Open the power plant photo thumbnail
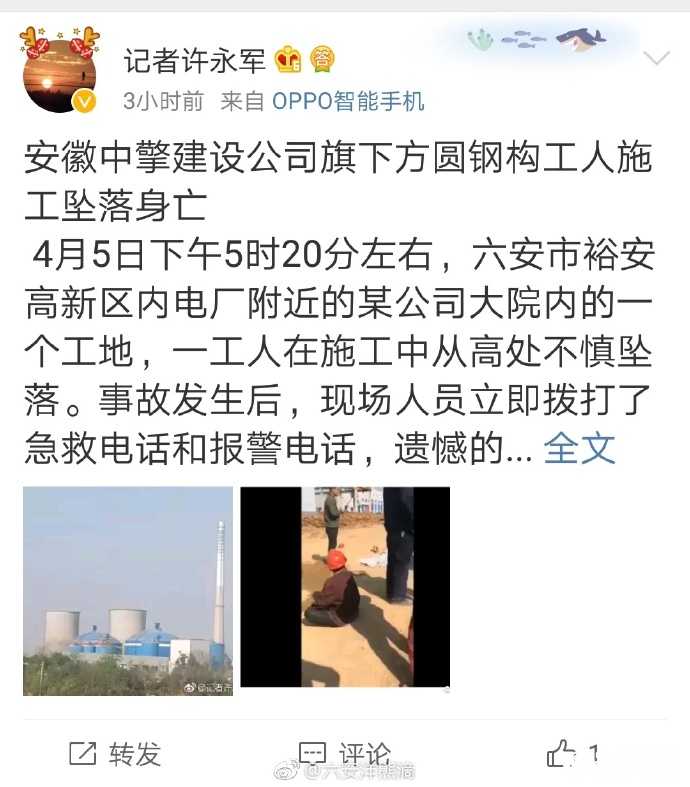This screenshot has height=787, width=690. coord(128,591)
